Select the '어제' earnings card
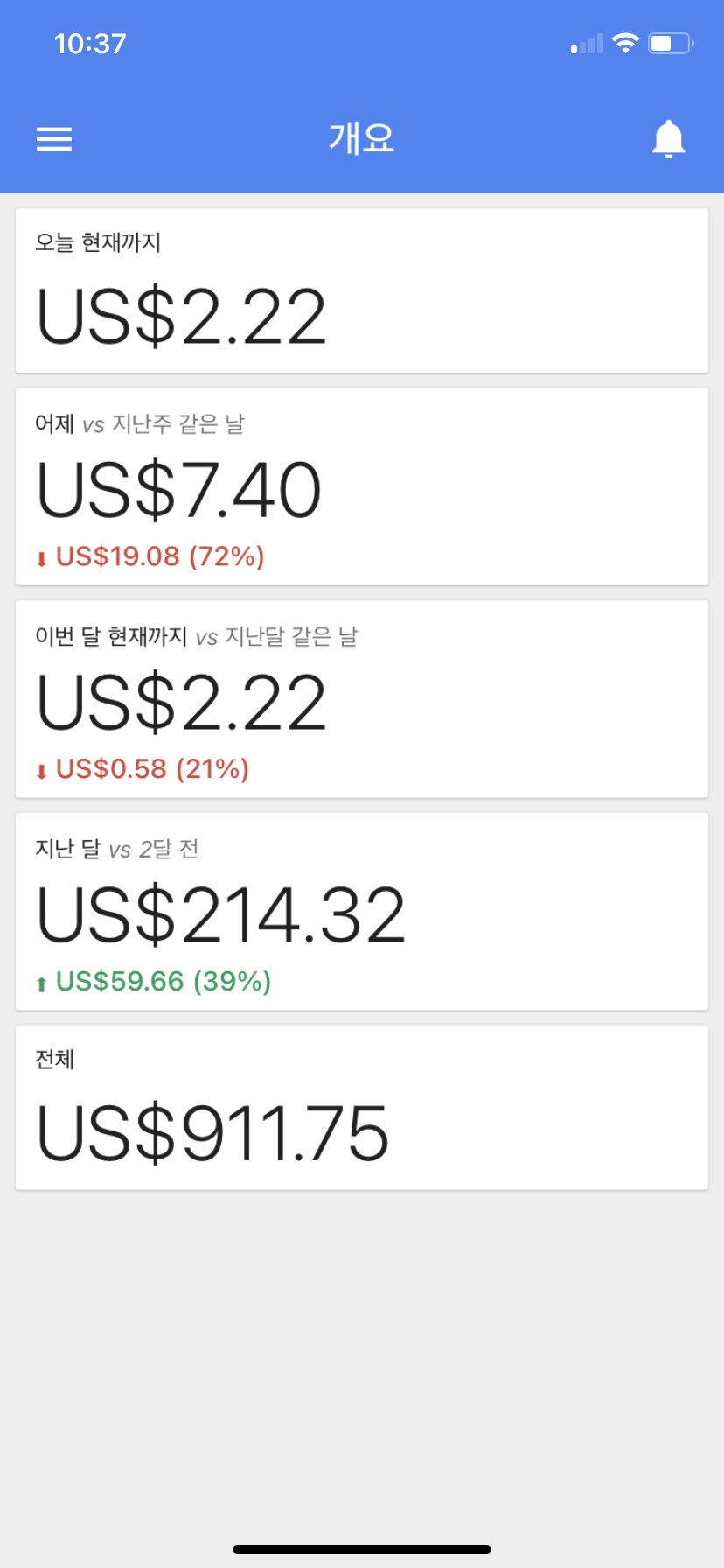 click(362, 486)
